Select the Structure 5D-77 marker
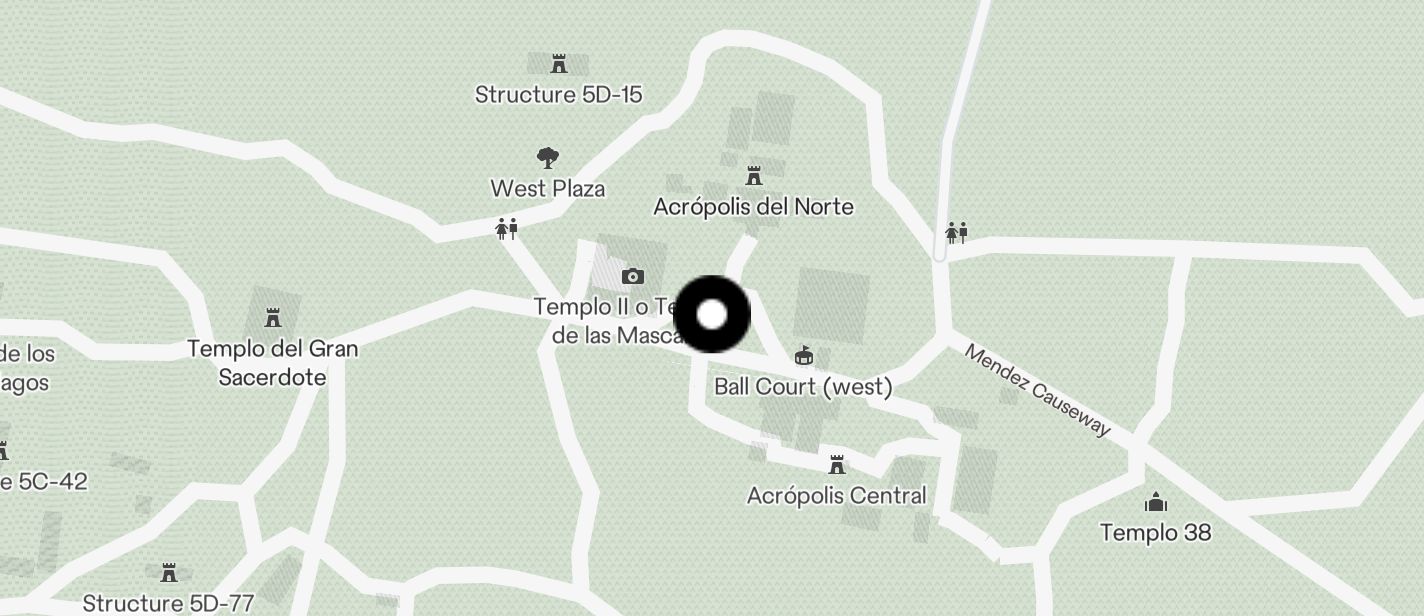The image size is (1424, 616). (169, 574)
